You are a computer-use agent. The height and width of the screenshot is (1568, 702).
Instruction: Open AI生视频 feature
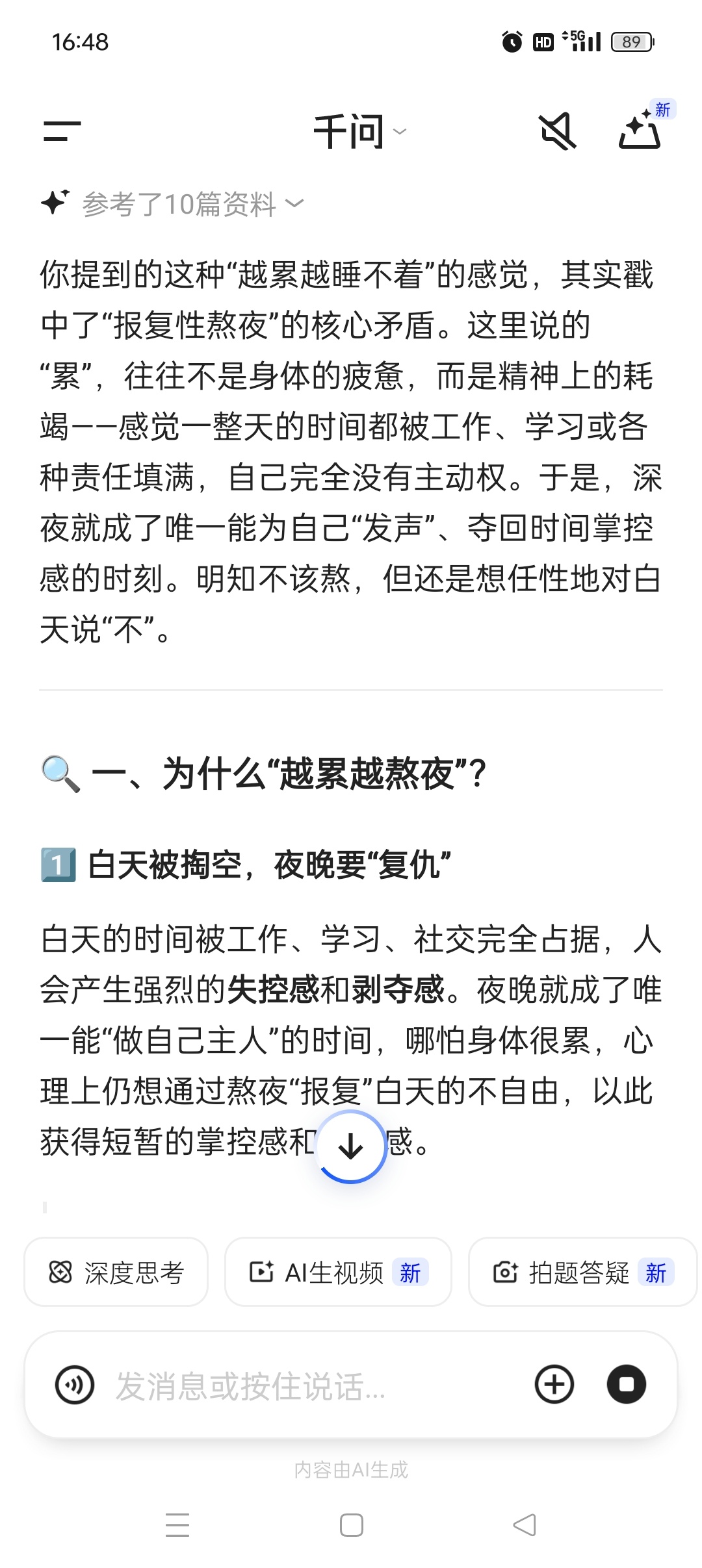pos(338,1272)
